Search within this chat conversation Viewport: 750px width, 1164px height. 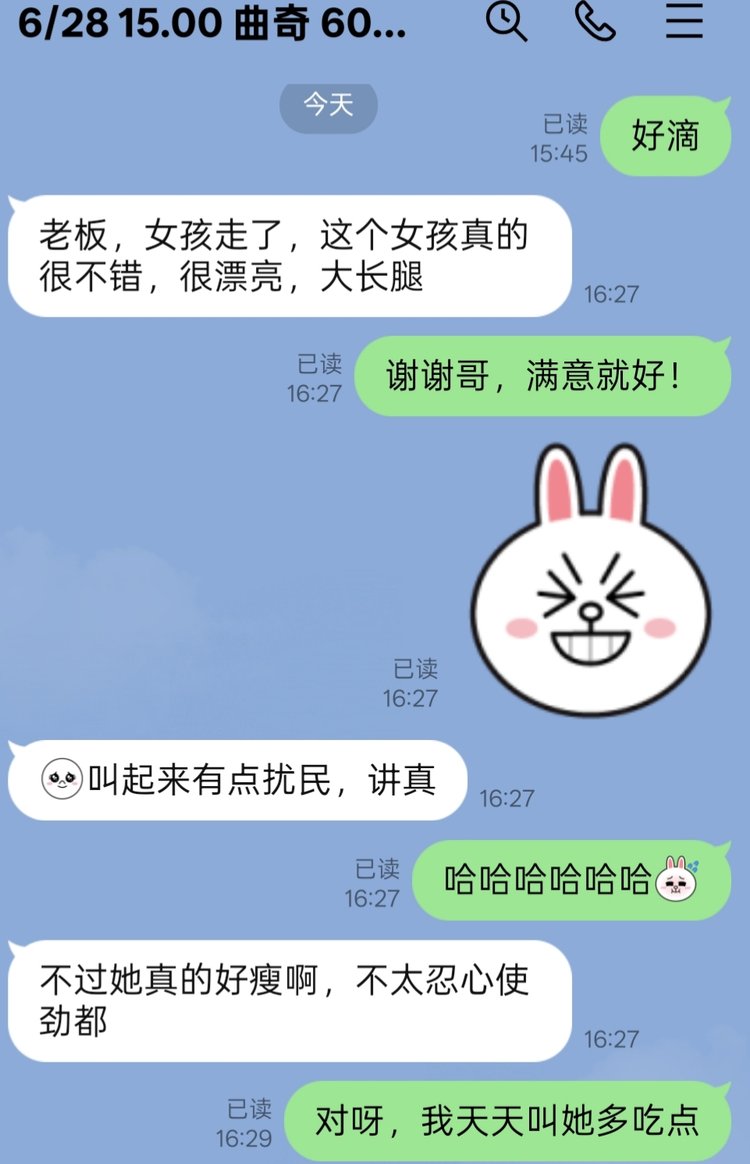(x=506, y=21)
